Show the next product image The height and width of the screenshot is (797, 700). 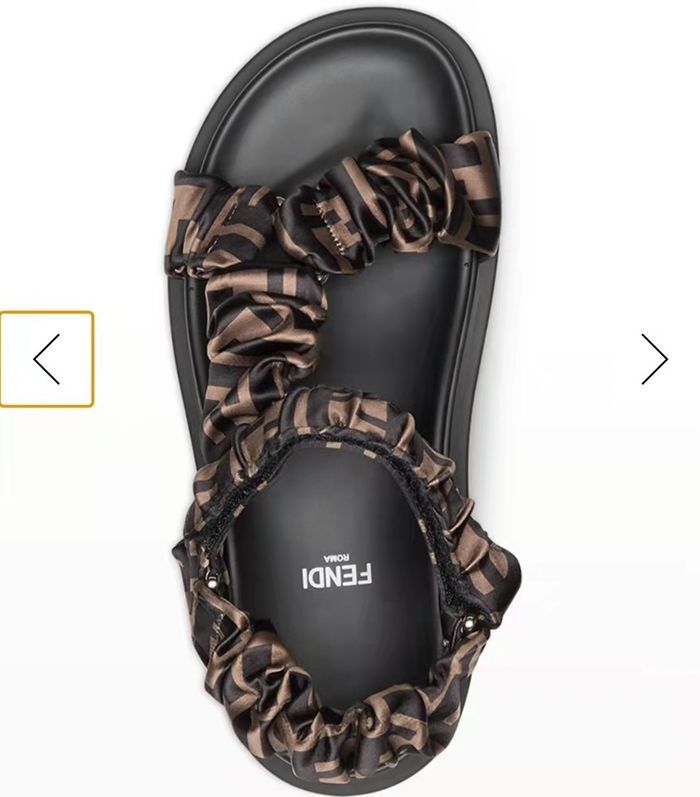point(654,359)
